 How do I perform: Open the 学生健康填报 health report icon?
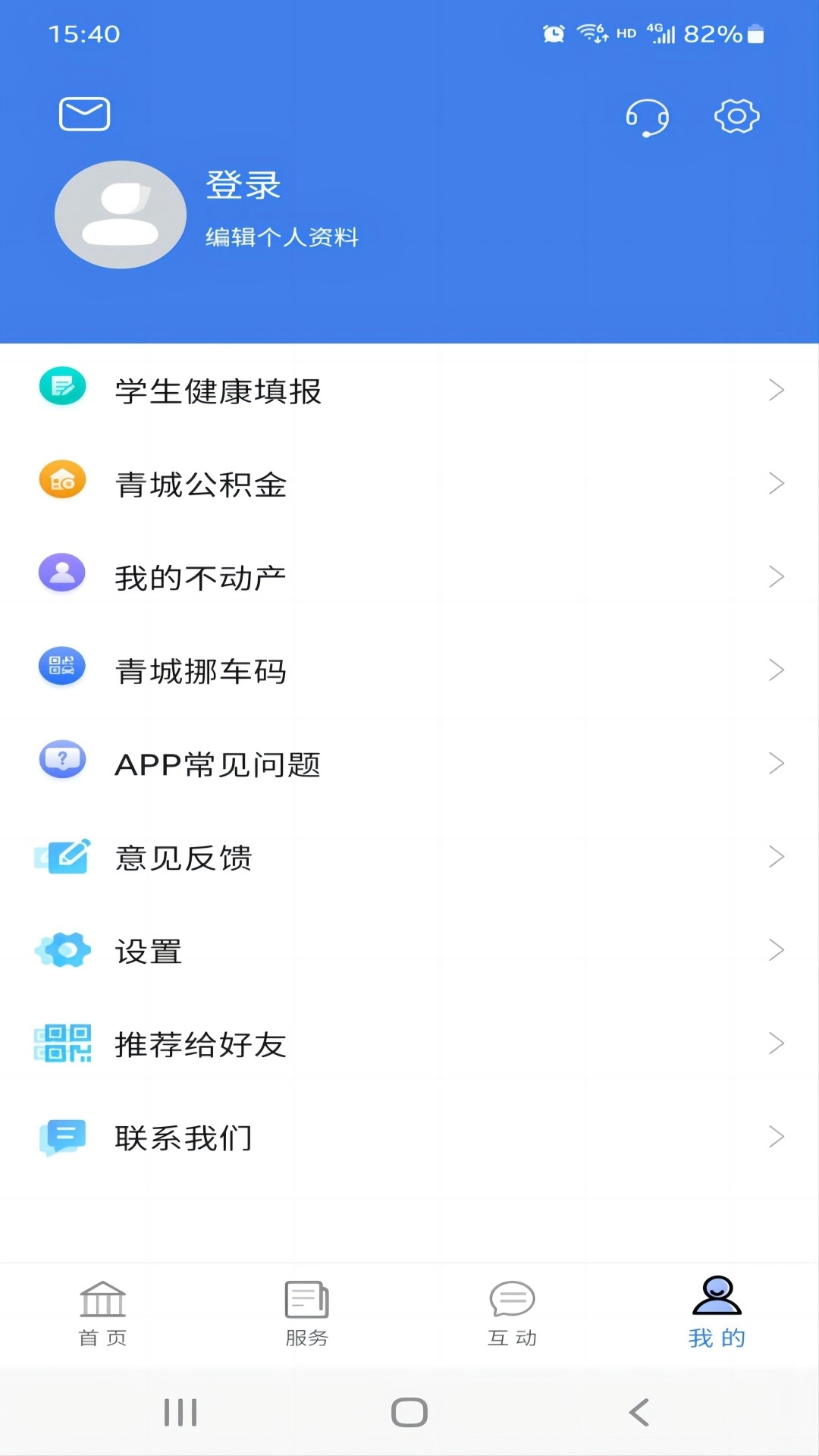(62, 387)
